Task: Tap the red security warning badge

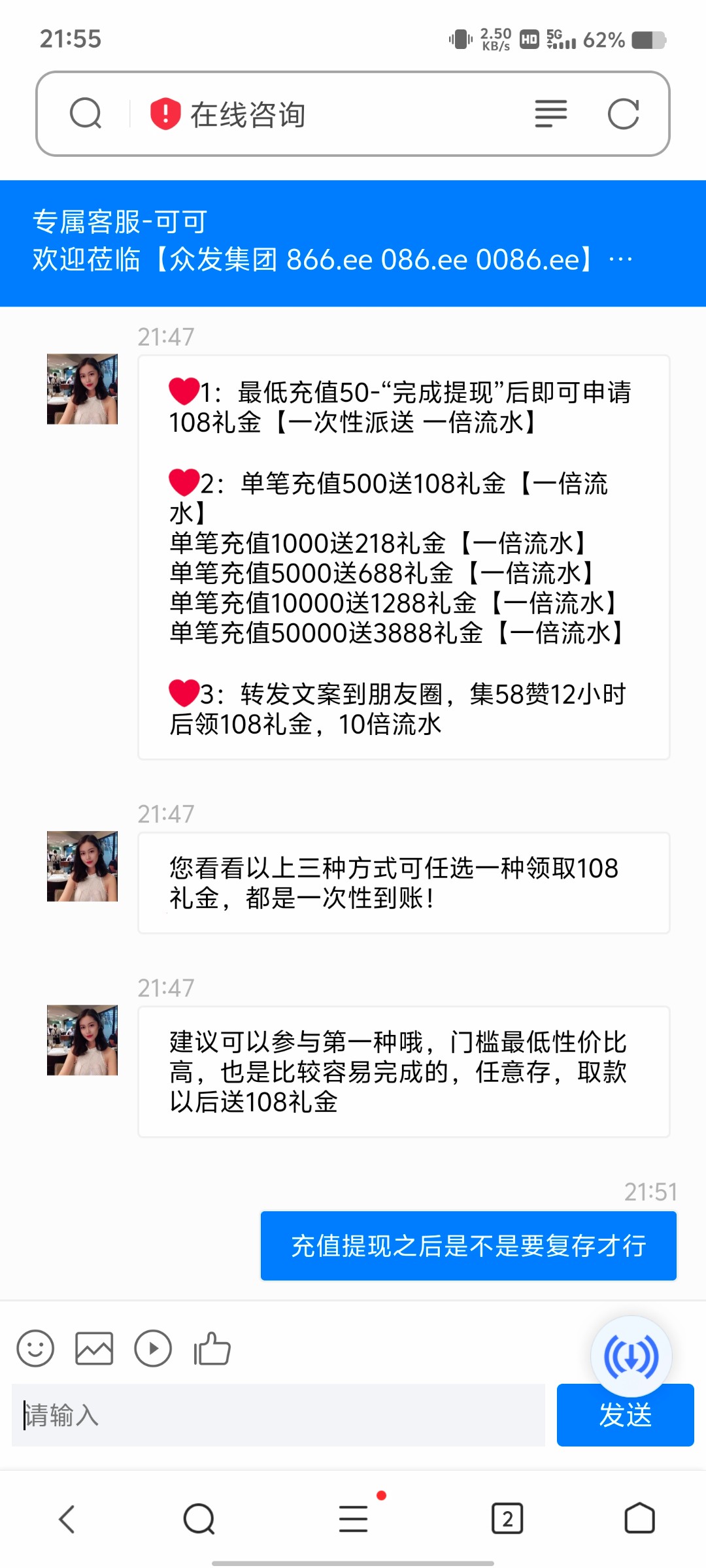Action: coord(165,114)
